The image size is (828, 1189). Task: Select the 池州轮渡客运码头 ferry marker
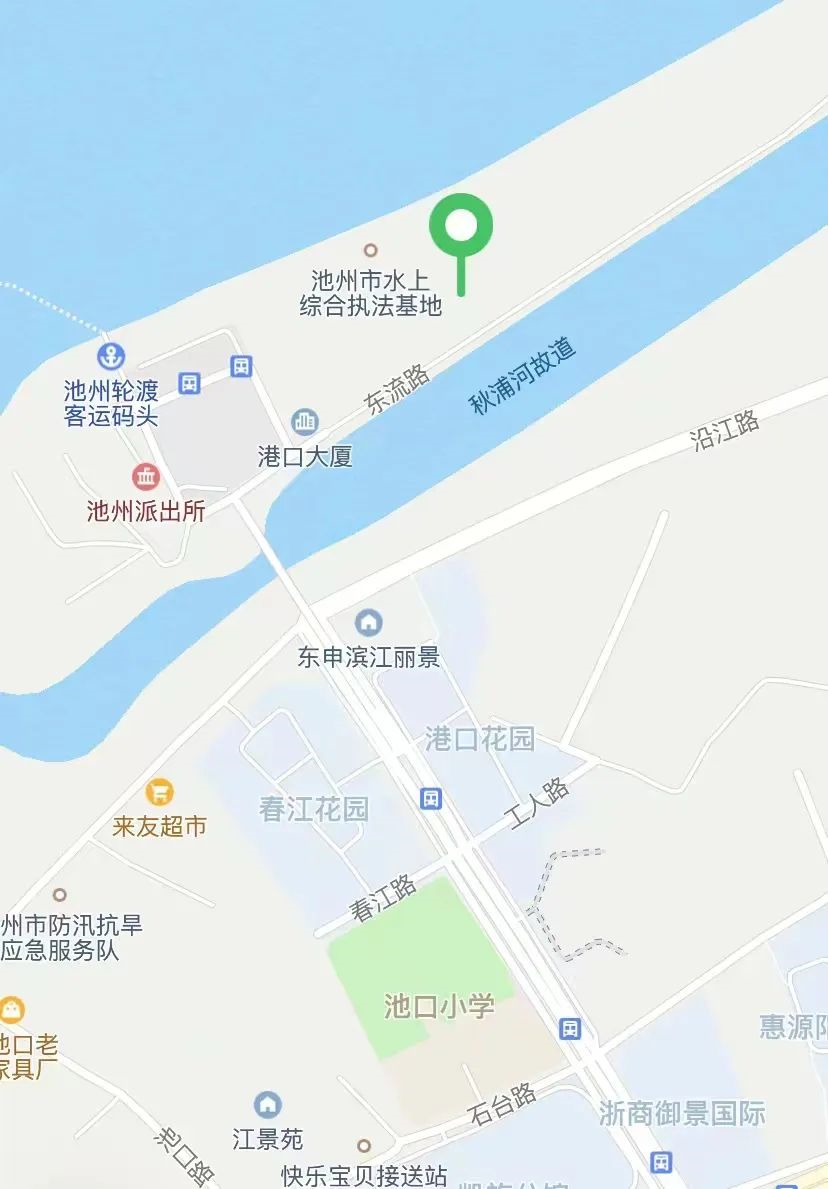pos(110,355)
